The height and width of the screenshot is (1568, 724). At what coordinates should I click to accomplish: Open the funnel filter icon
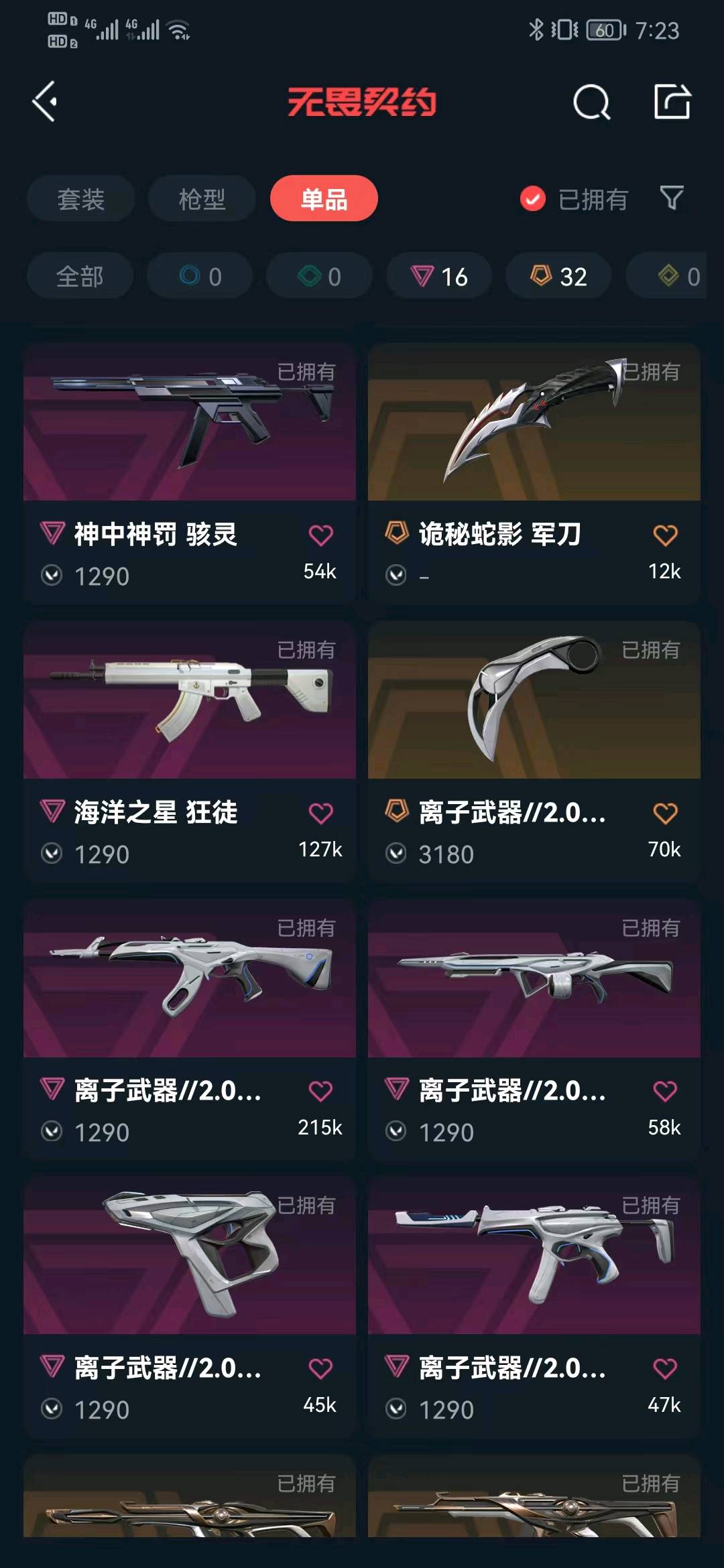click(672, 198)
